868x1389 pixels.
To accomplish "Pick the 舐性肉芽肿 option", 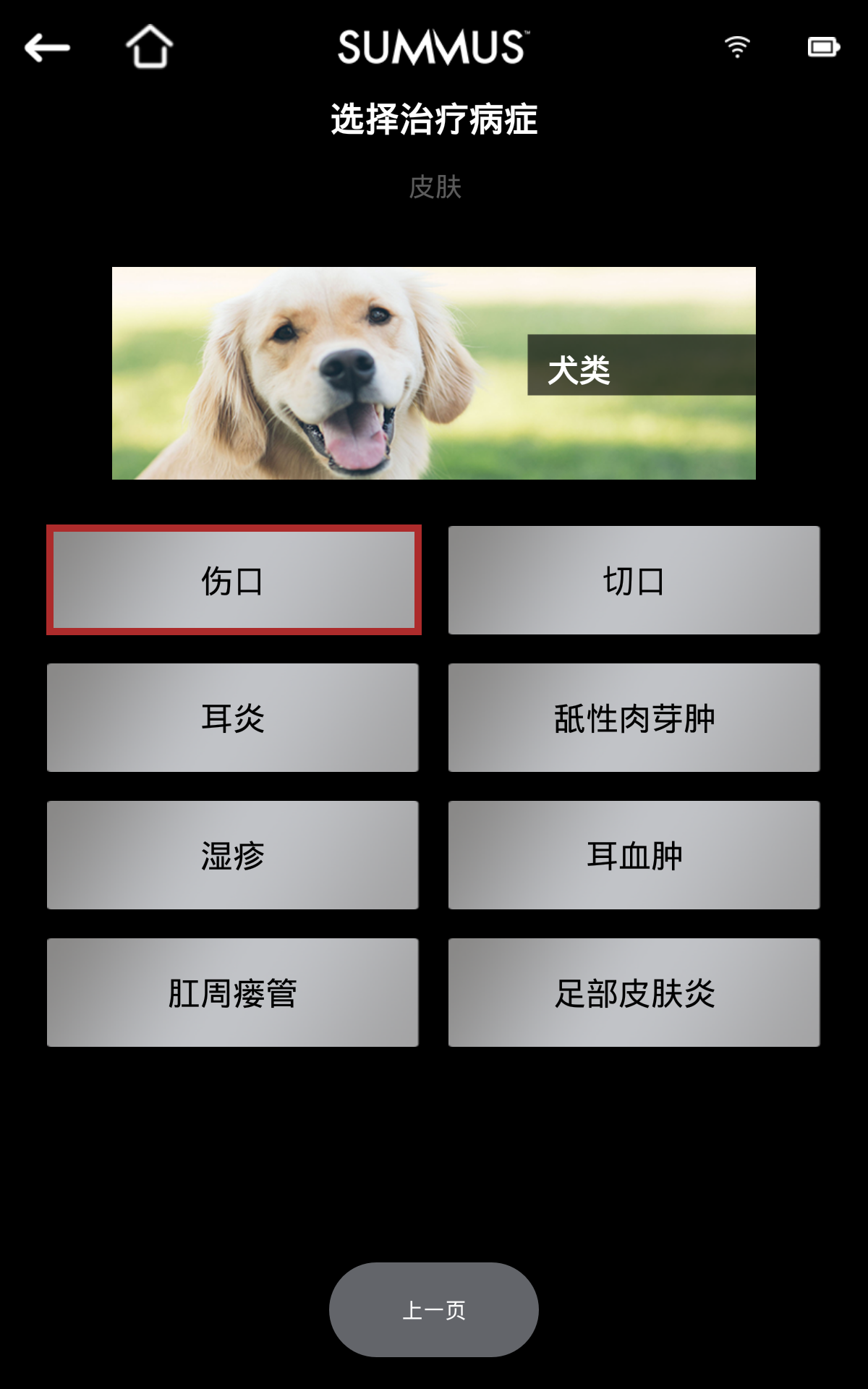I will point(634,718).
